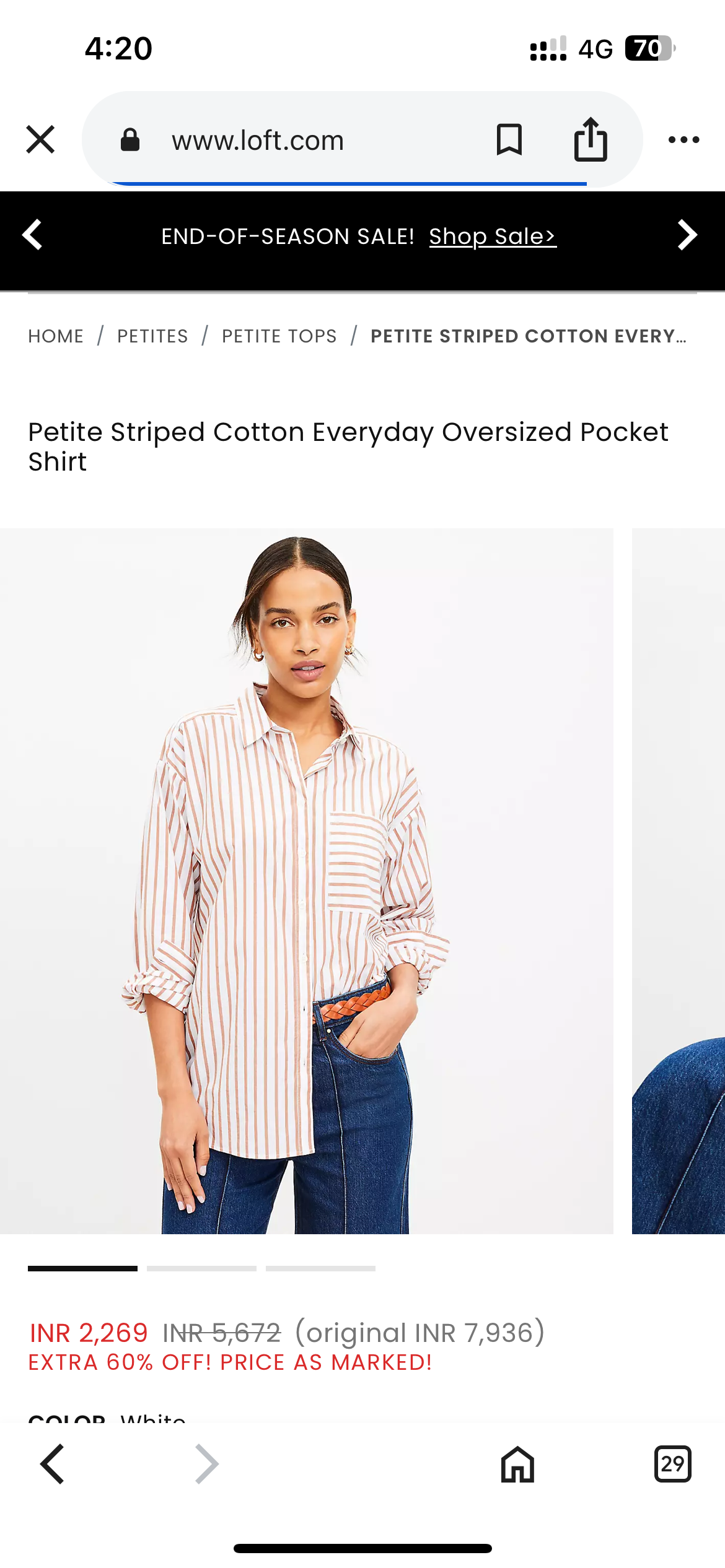
Task: Show next promo banner
Action: (x=687, y=235)
